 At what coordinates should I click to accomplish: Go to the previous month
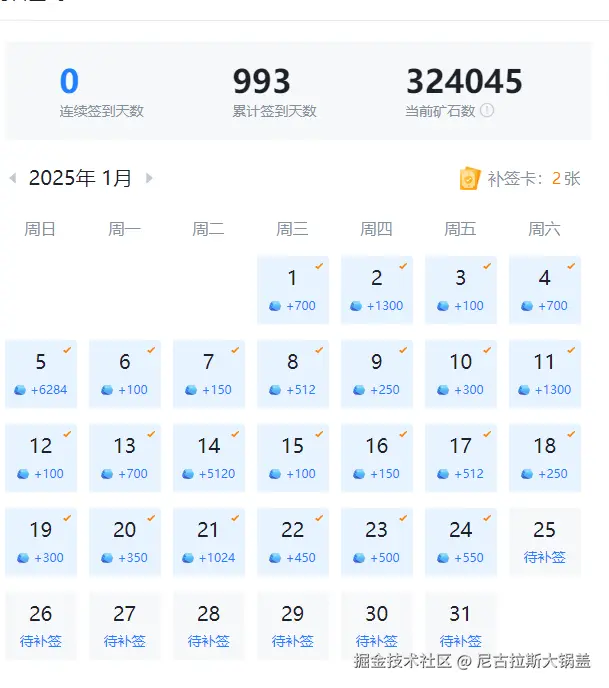[13, 178]
